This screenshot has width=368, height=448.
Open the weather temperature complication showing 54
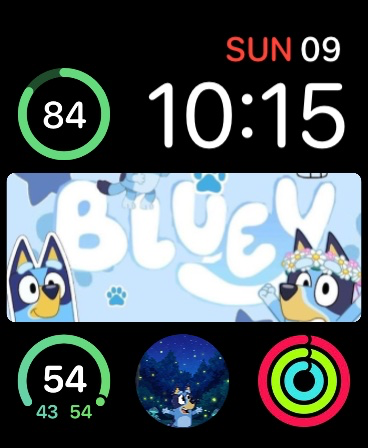[x=64, y=380]
